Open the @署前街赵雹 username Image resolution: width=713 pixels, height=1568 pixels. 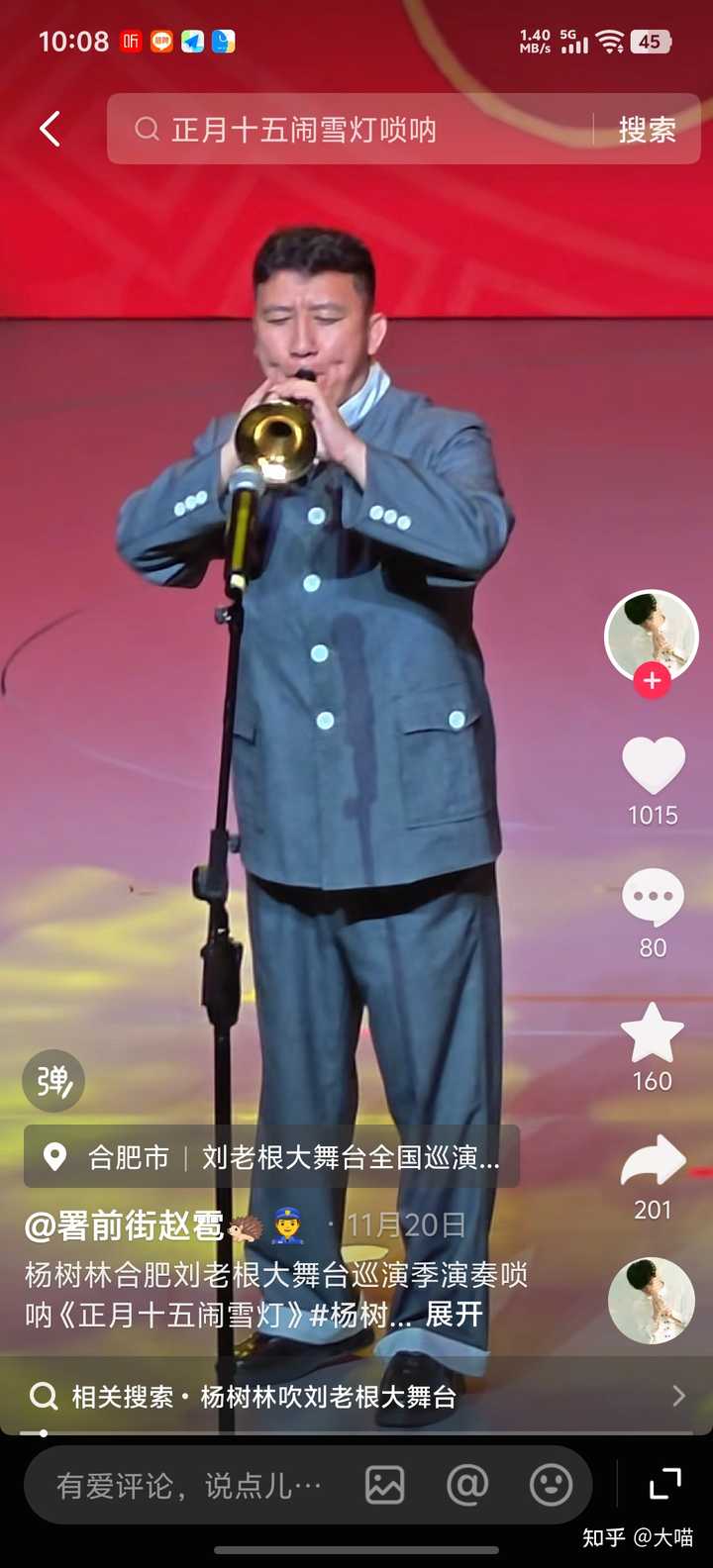tap(125, 1226)
